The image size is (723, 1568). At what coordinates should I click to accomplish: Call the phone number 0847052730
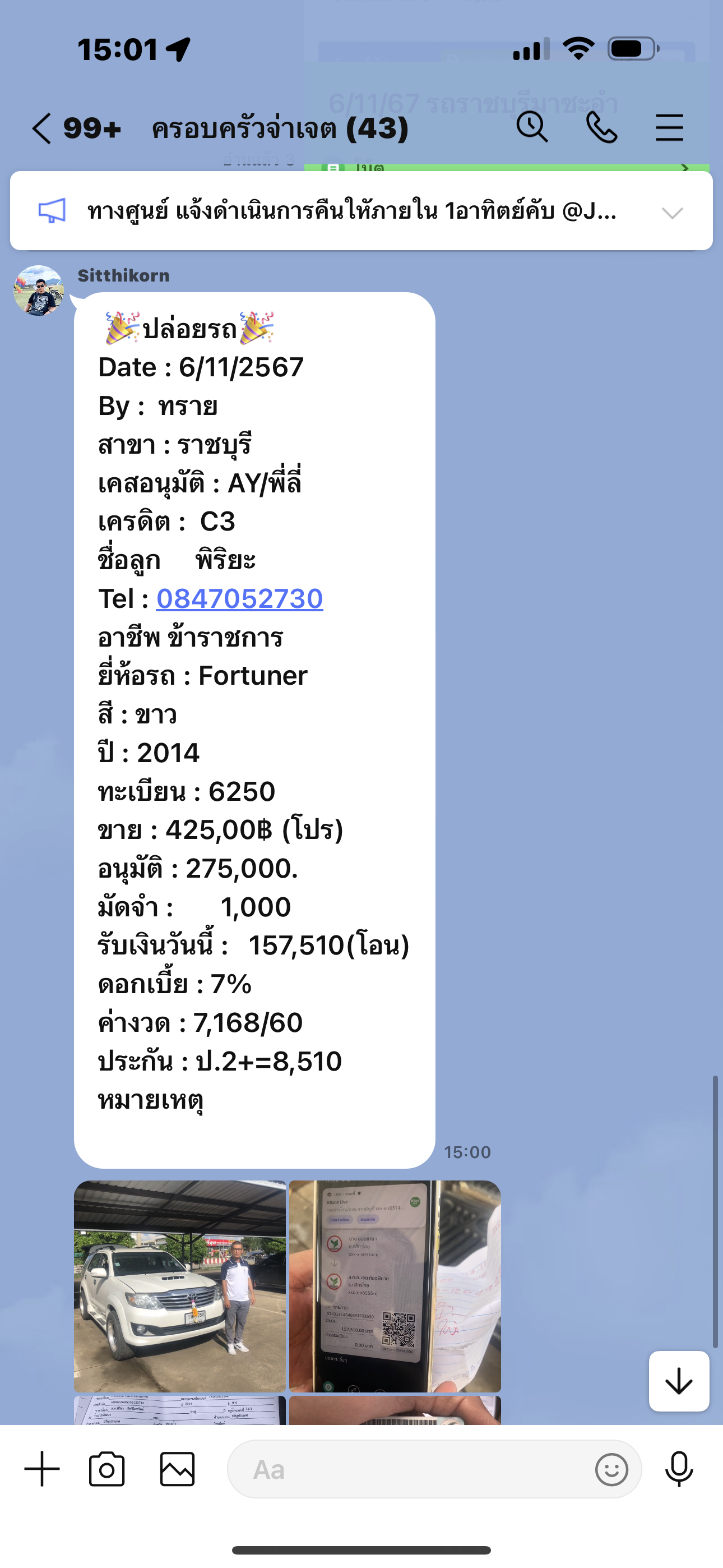[x=239, y=599]
